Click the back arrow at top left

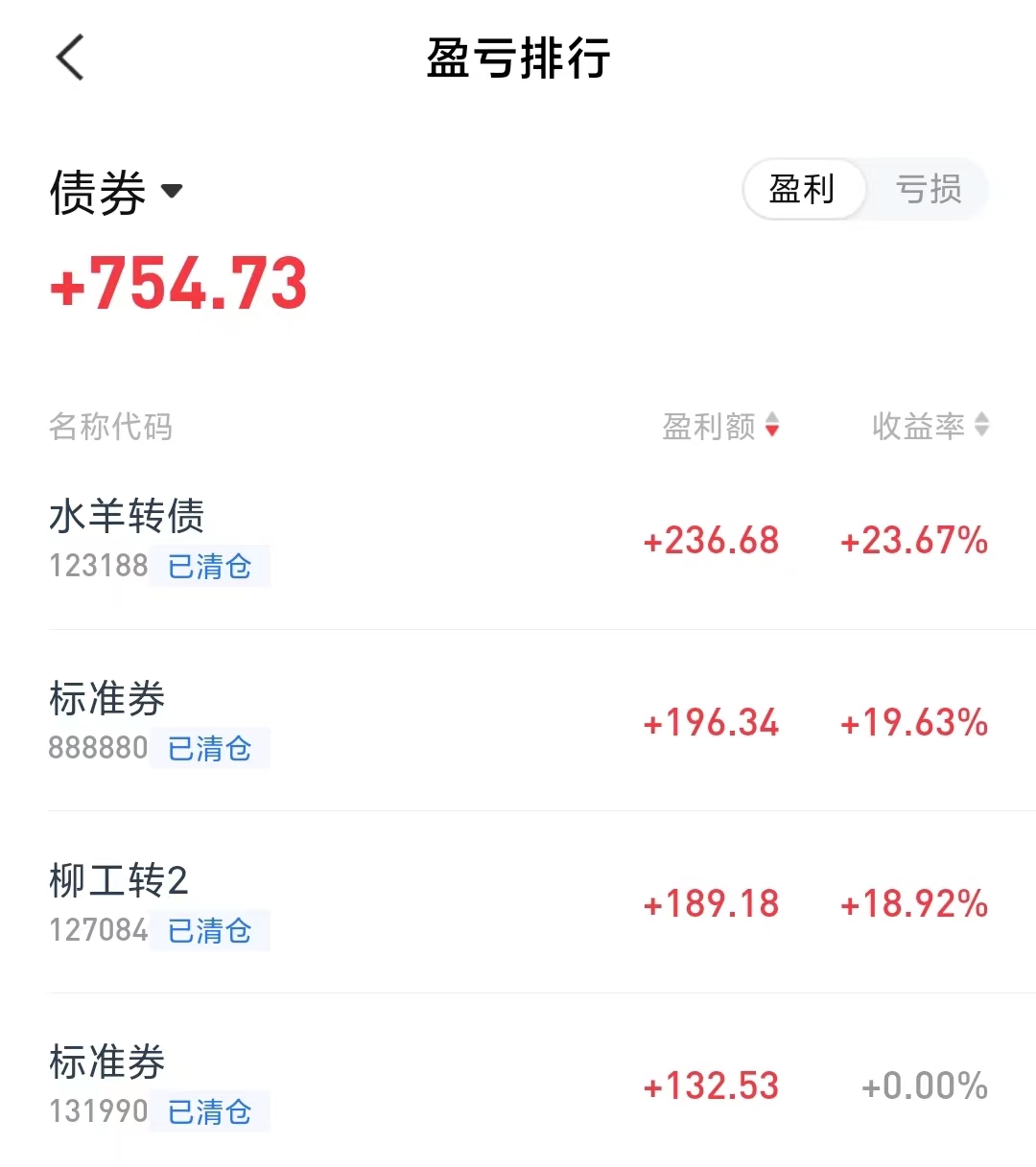[68, 58]
